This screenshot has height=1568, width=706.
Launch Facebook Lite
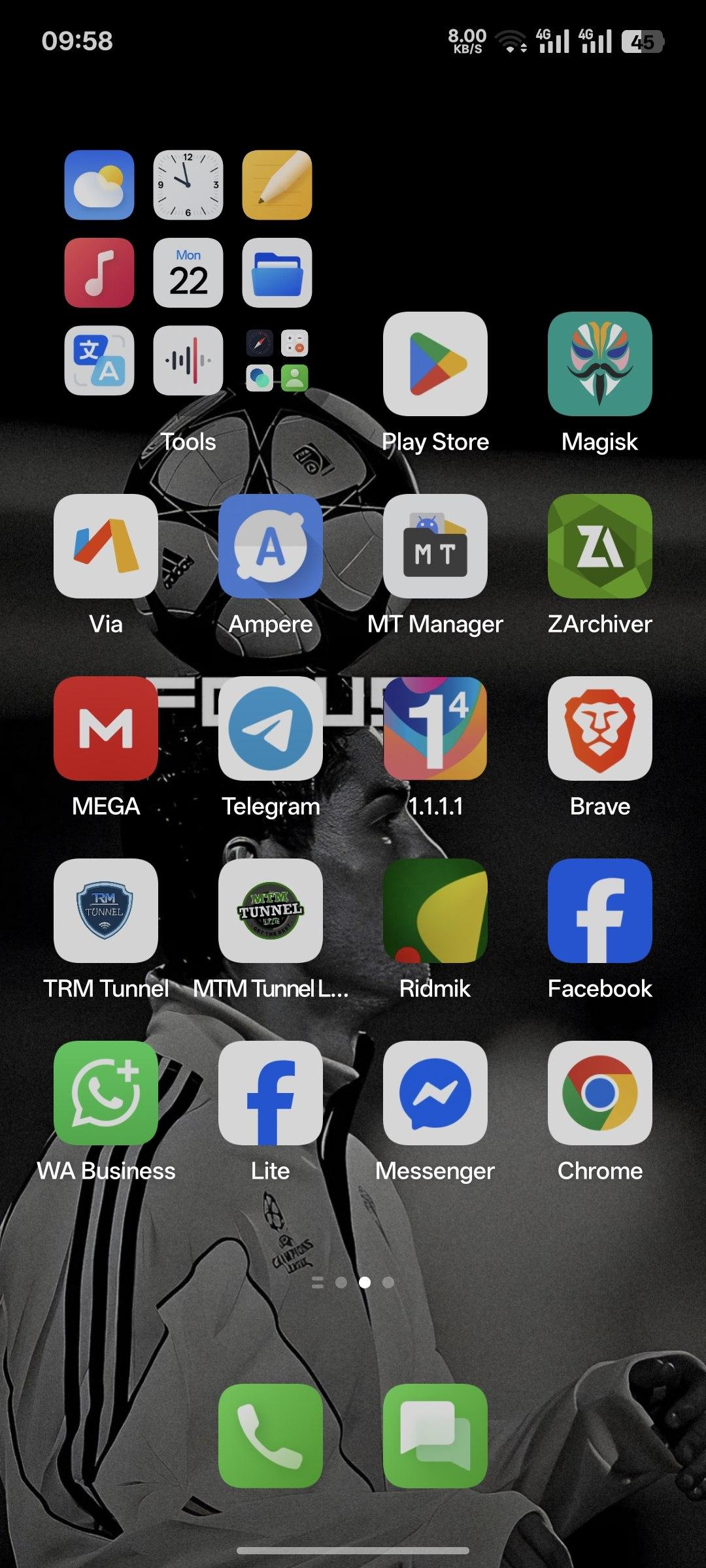click(271, 1093)
